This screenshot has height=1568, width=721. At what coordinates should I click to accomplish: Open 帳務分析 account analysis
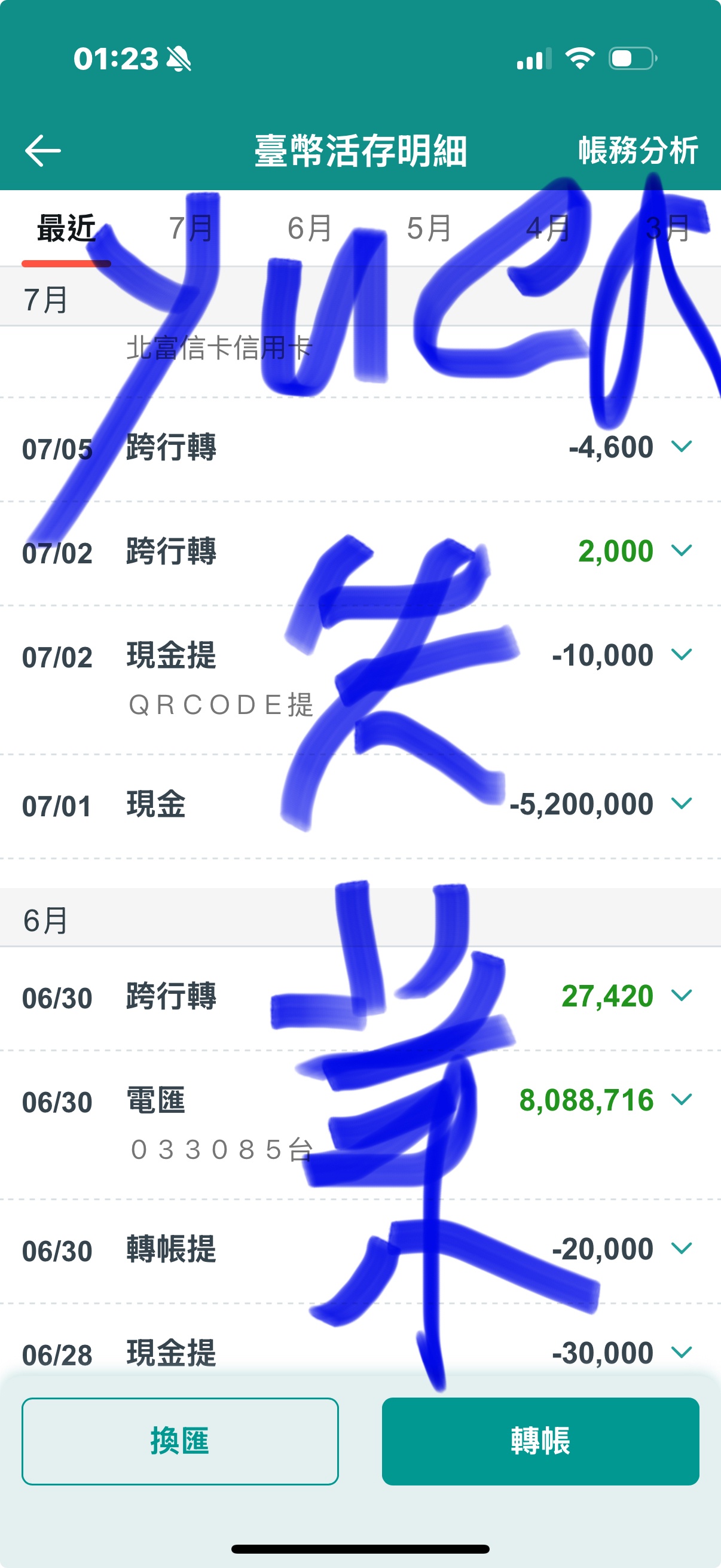638,150
